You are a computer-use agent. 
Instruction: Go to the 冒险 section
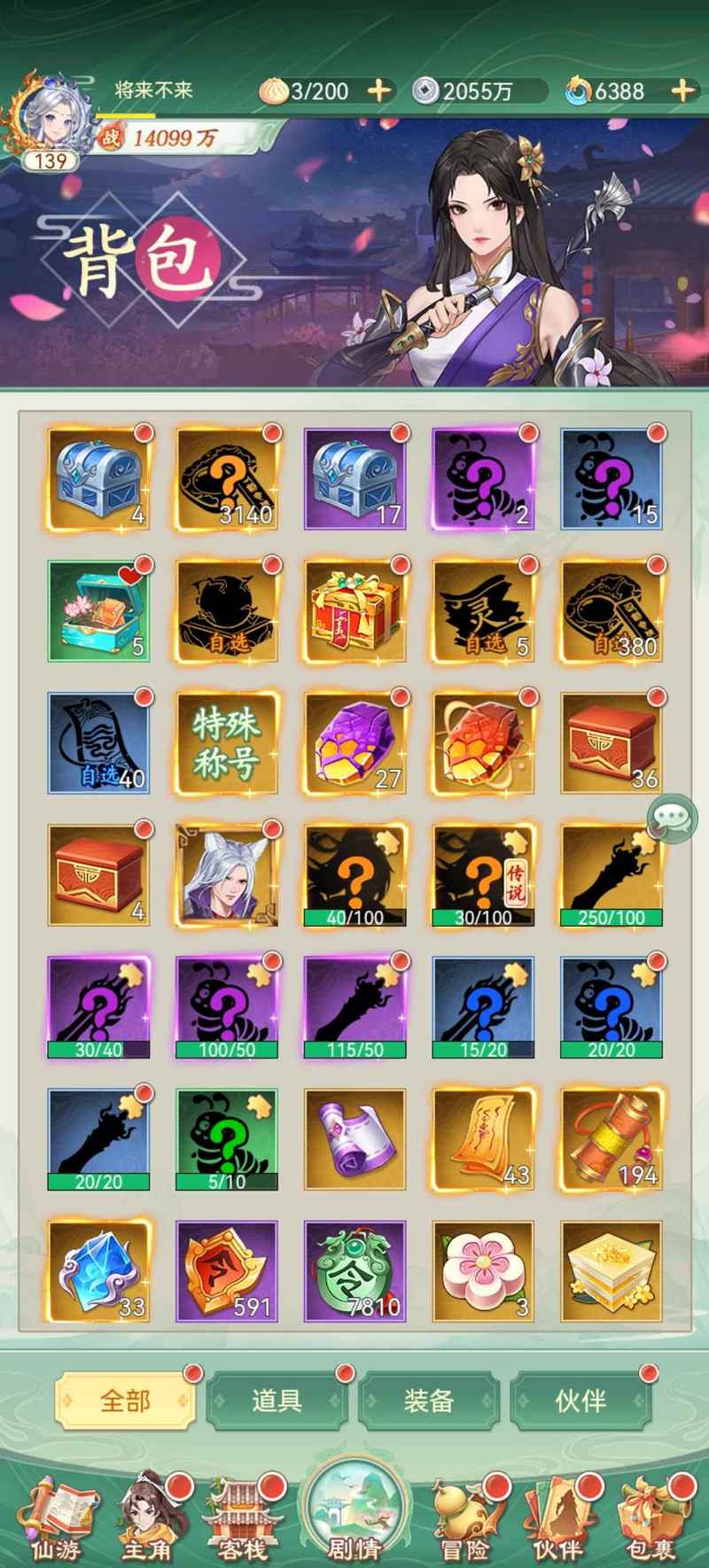pyautogui.click(x=465, y=1515)
